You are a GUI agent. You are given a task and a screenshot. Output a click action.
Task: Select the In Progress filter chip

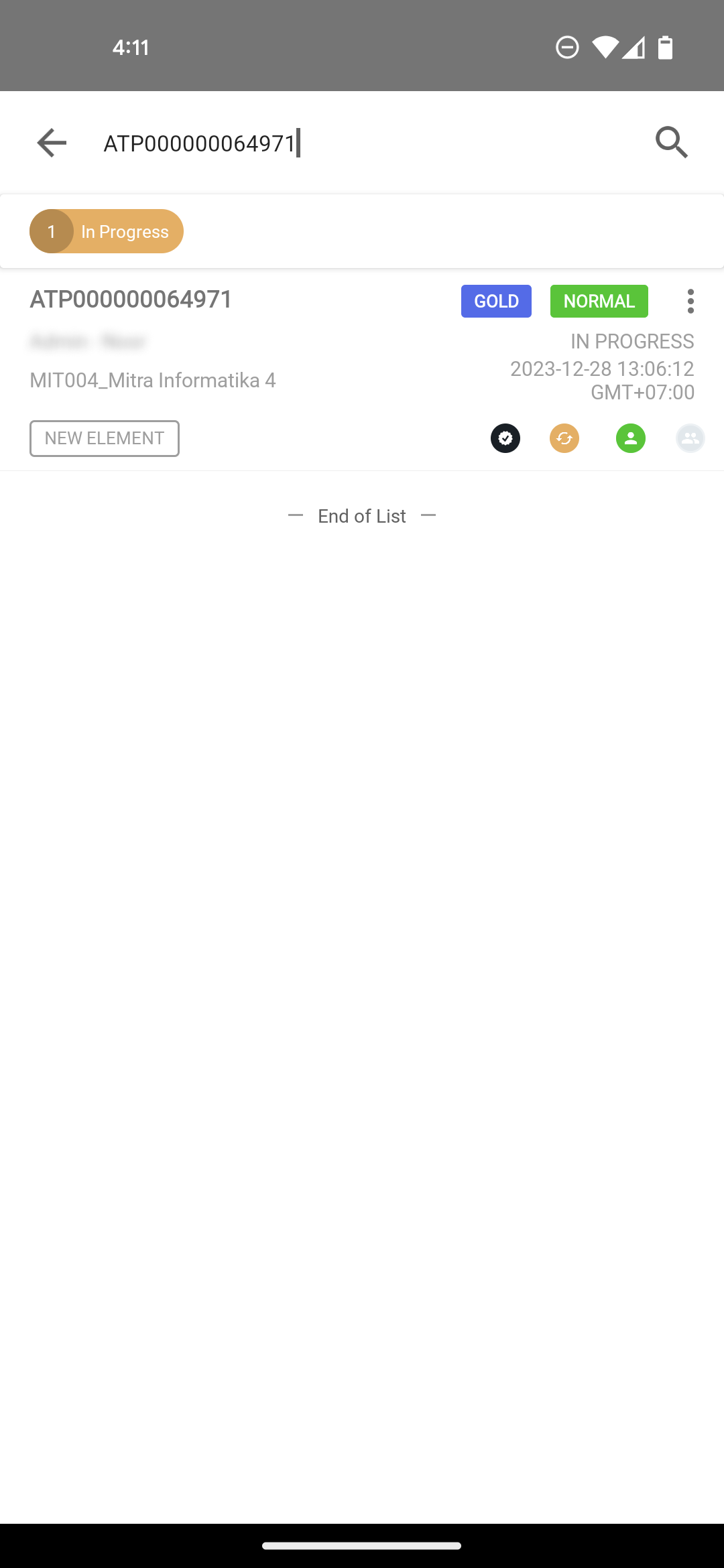[107, 231]
